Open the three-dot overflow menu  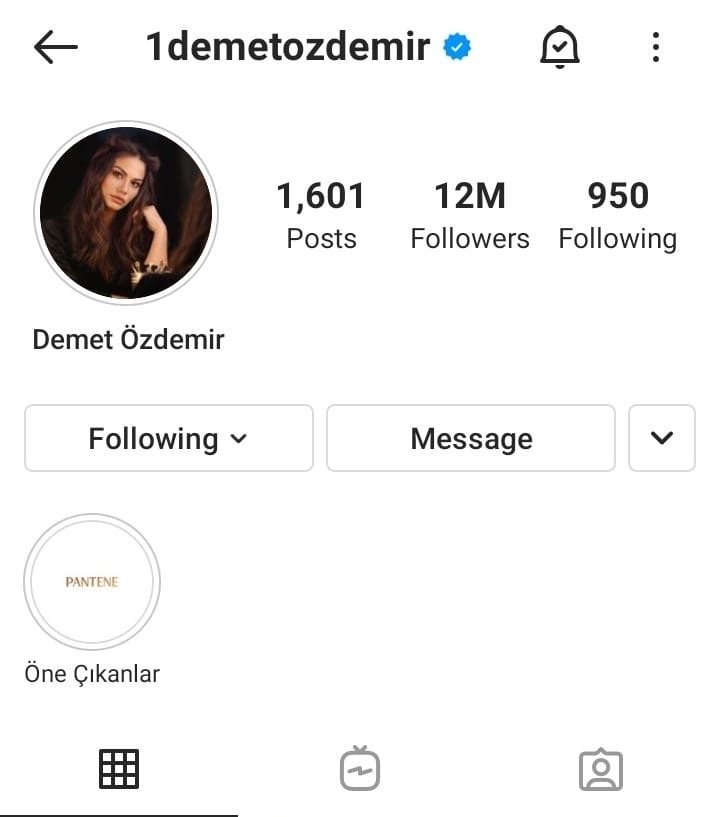[655, 46]
